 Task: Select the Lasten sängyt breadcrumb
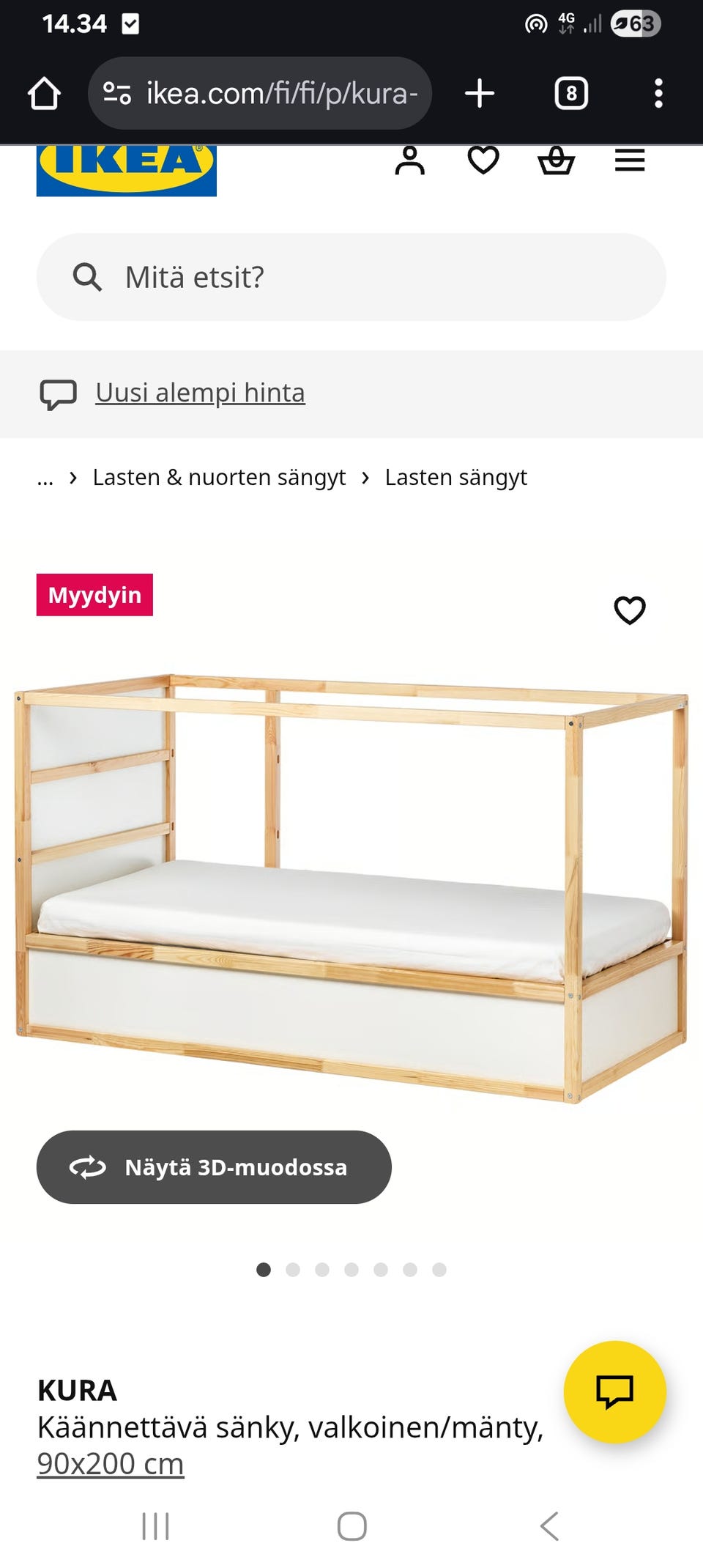point(457,477)
